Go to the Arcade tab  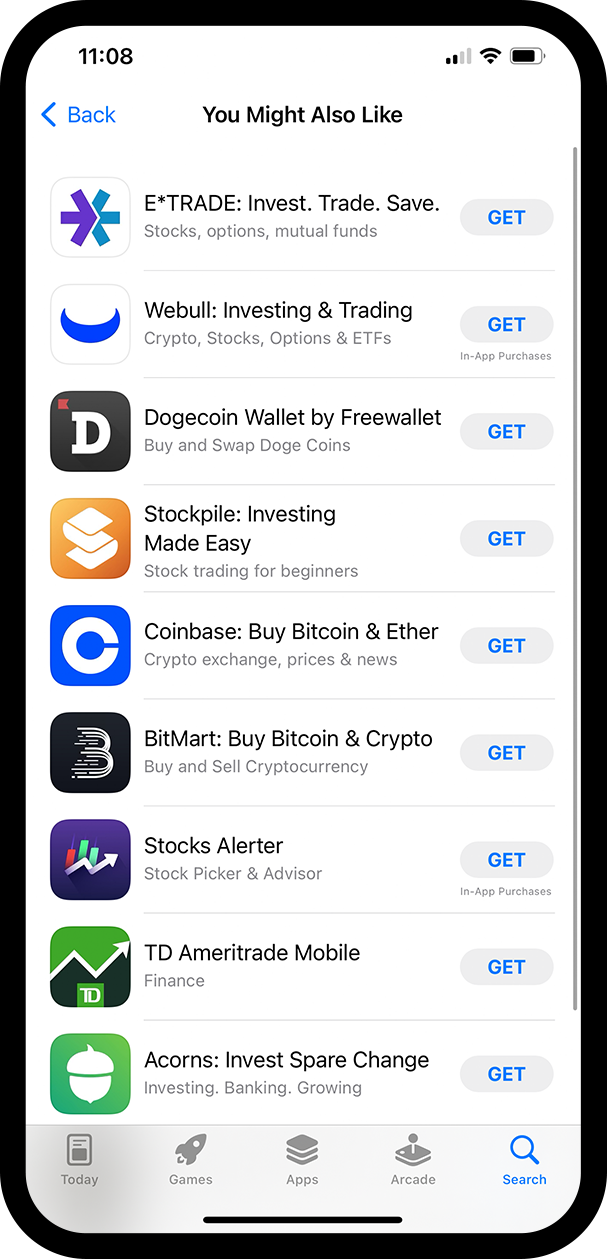(413, 1159)
